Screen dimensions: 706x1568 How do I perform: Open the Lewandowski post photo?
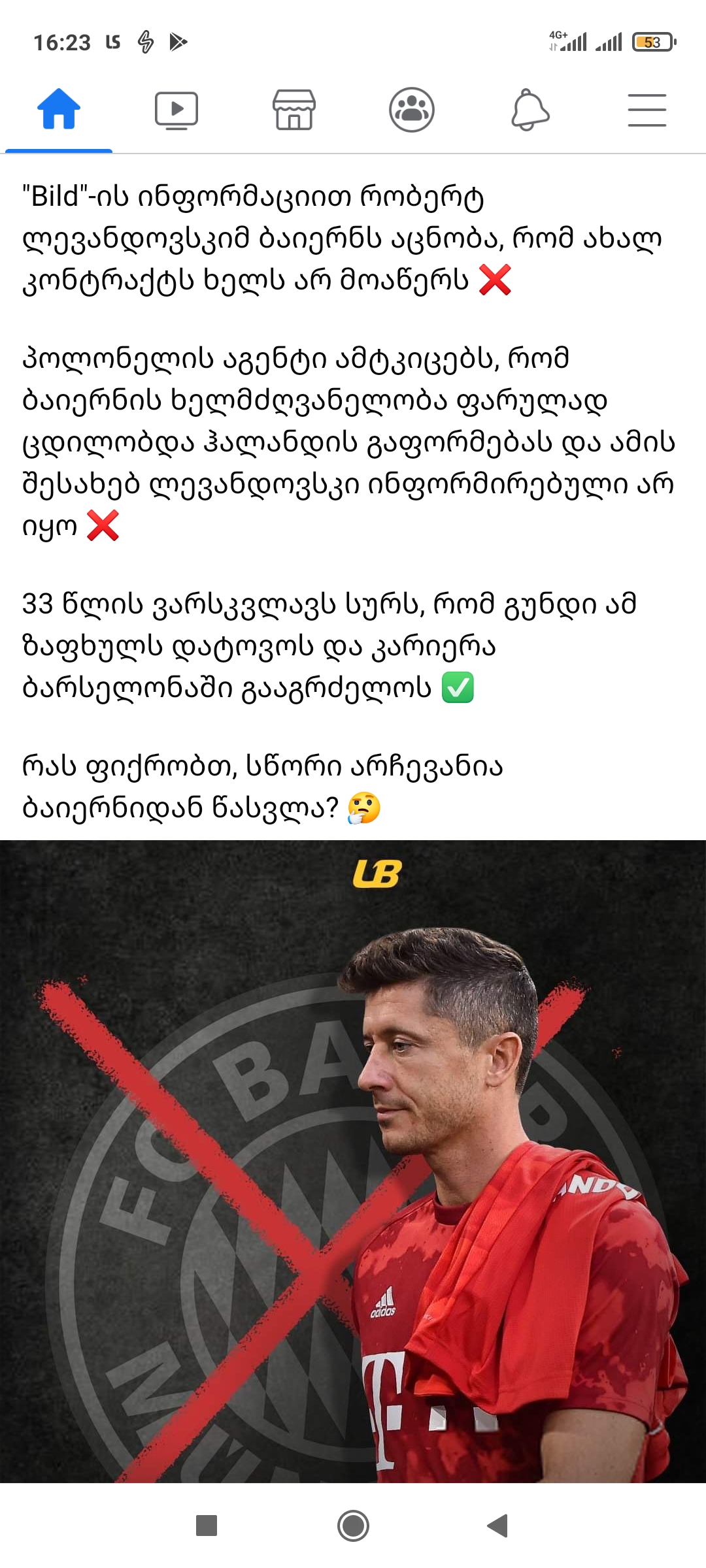353,1163
